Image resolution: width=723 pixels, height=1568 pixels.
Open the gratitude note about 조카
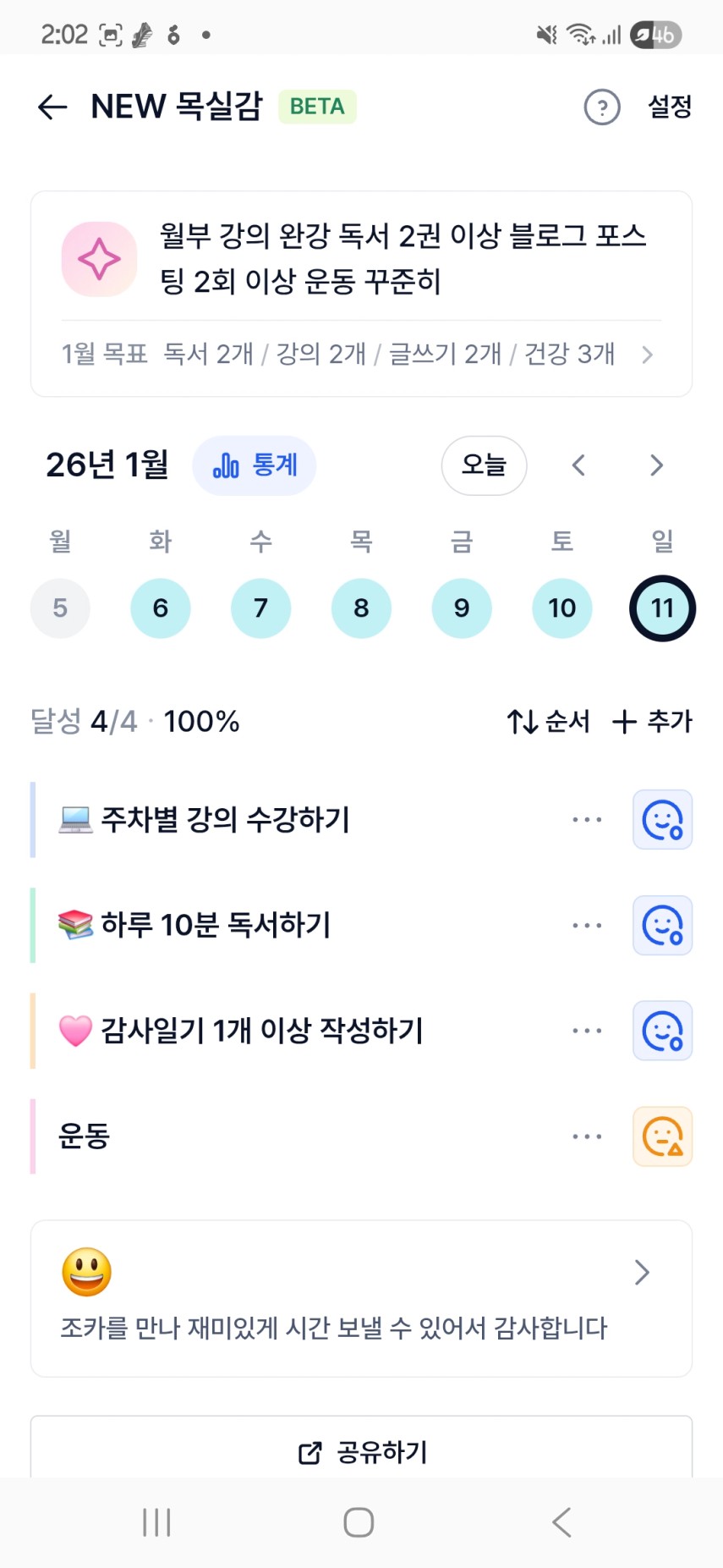[x=361, y=1298]
